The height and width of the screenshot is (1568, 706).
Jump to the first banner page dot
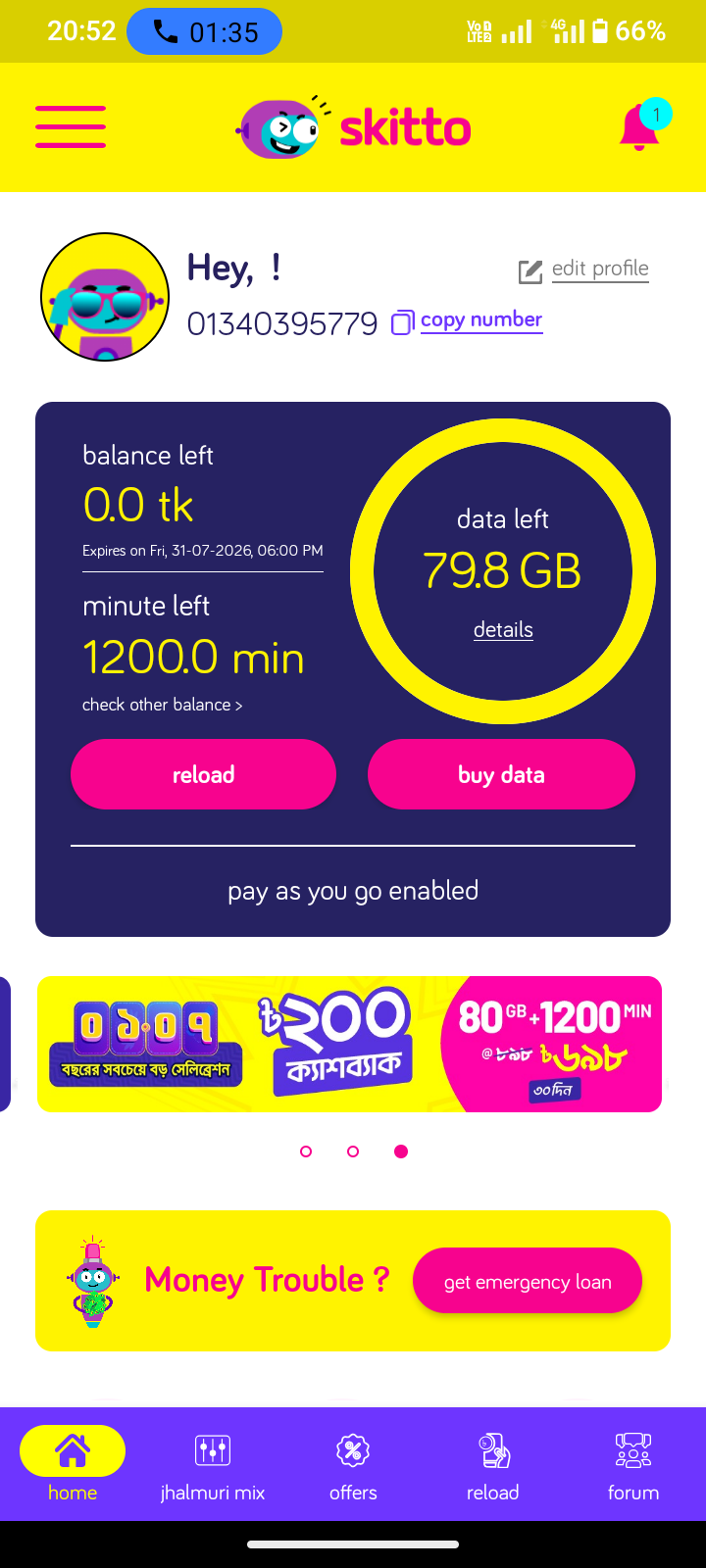pos(306,1151)
